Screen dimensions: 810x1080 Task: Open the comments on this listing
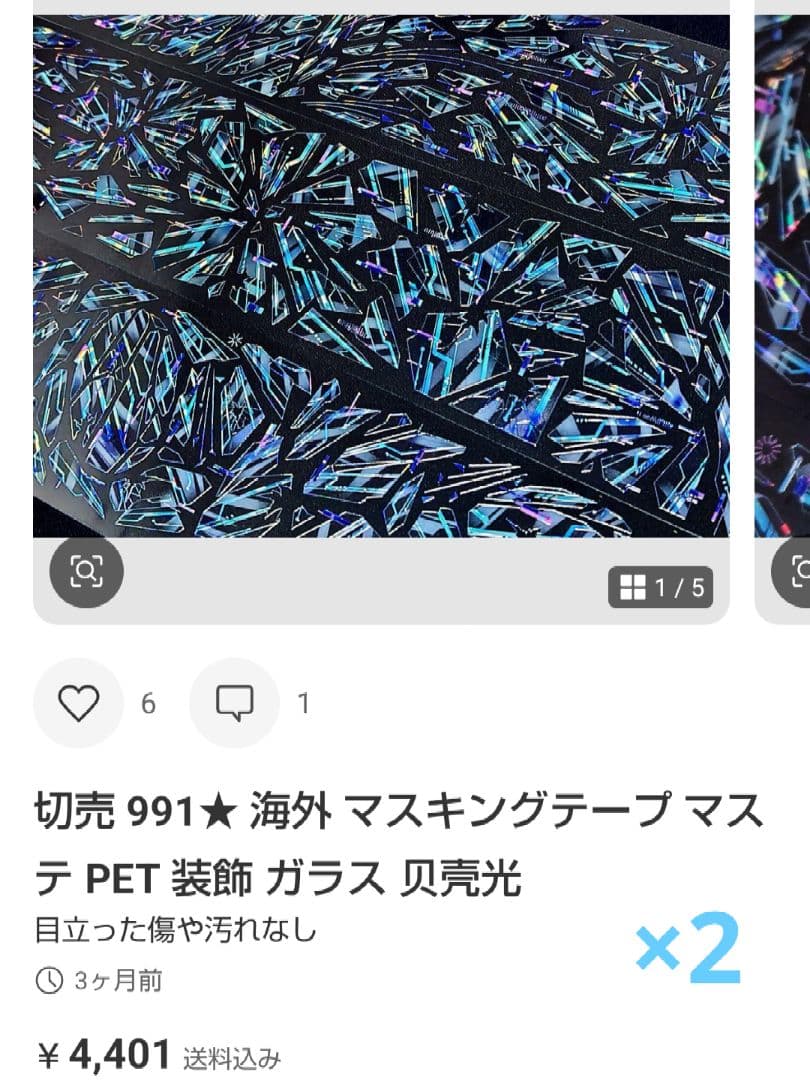pos(234,703)
